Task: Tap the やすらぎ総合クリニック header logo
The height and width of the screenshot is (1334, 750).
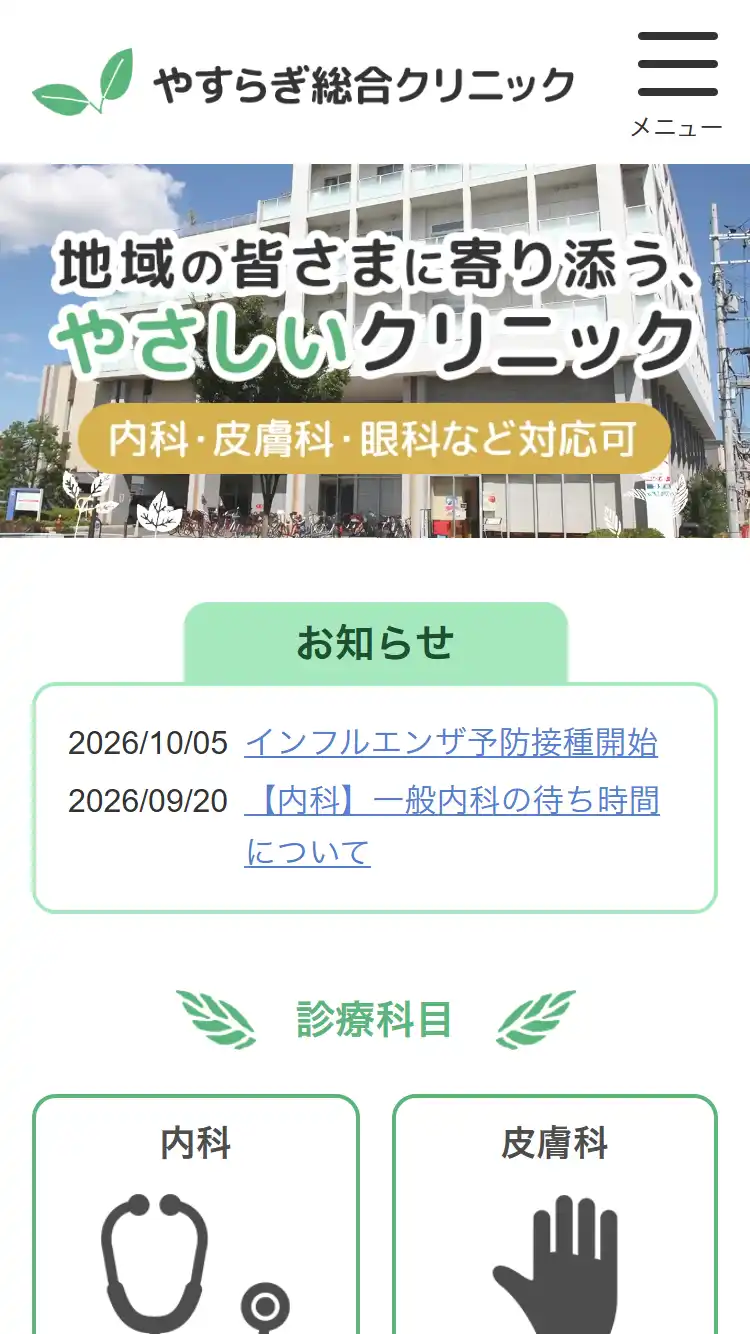Action: (x=304, y=83)
